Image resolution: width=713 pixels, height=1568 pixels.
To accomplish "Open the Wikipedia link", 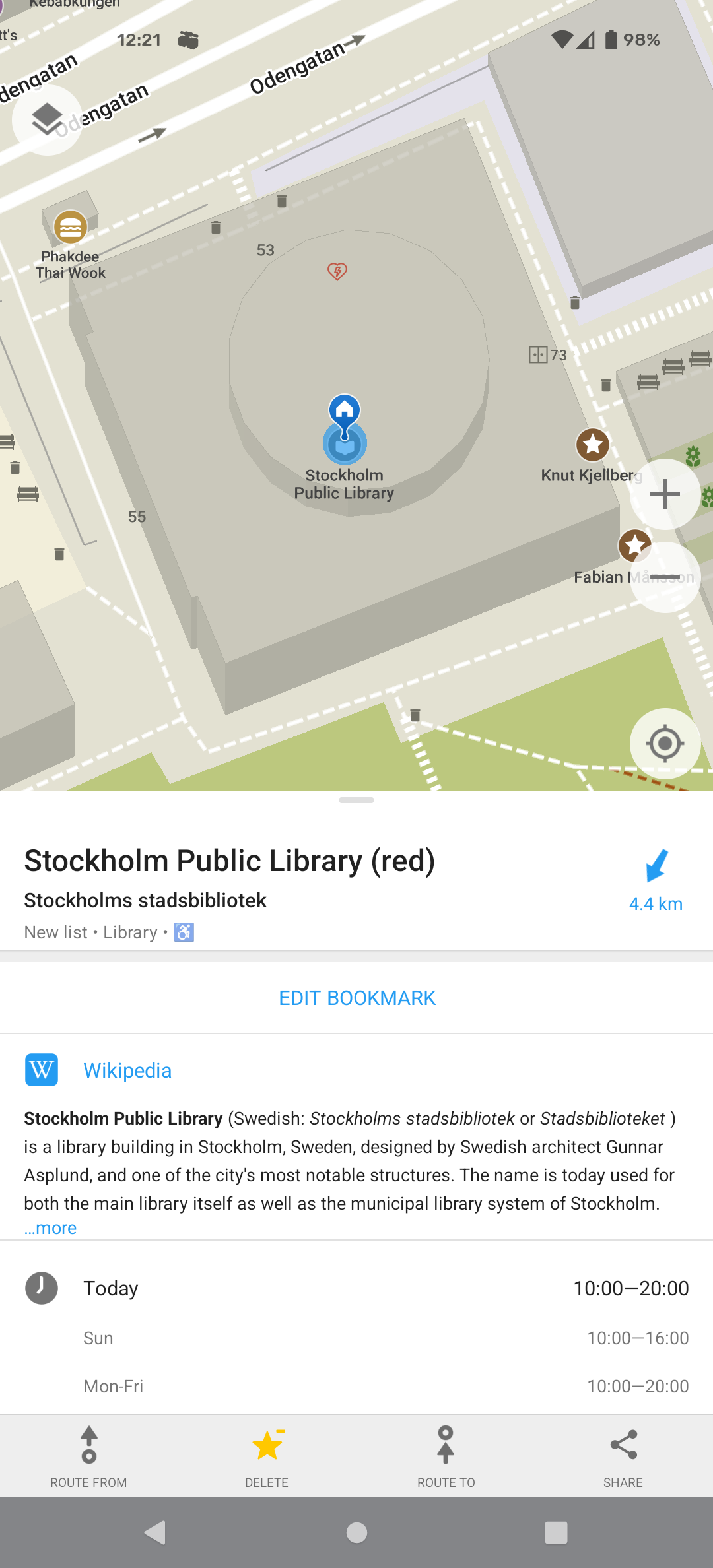I will [x=127, y=1070].
